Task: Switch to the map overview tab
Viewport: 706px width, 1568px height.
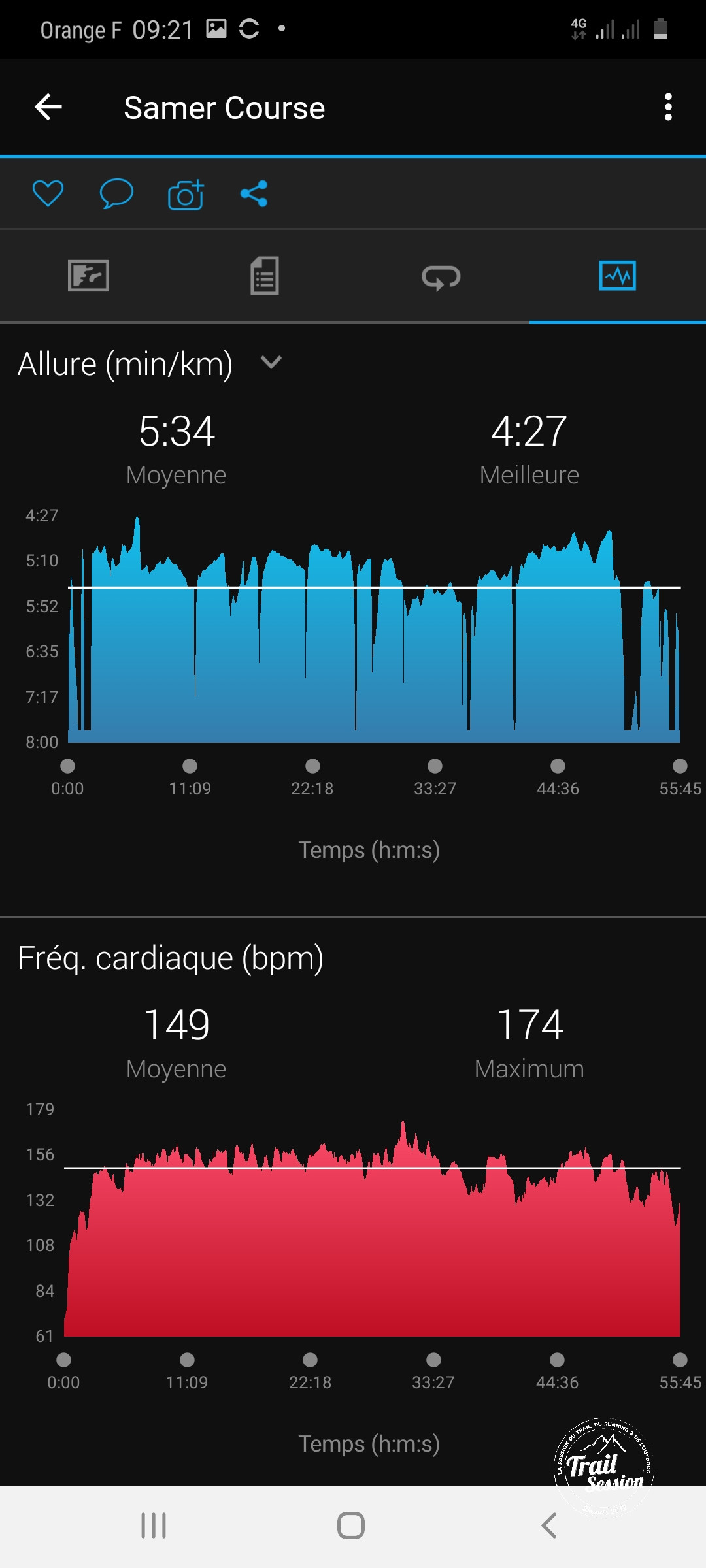Action: coord(88,276)
